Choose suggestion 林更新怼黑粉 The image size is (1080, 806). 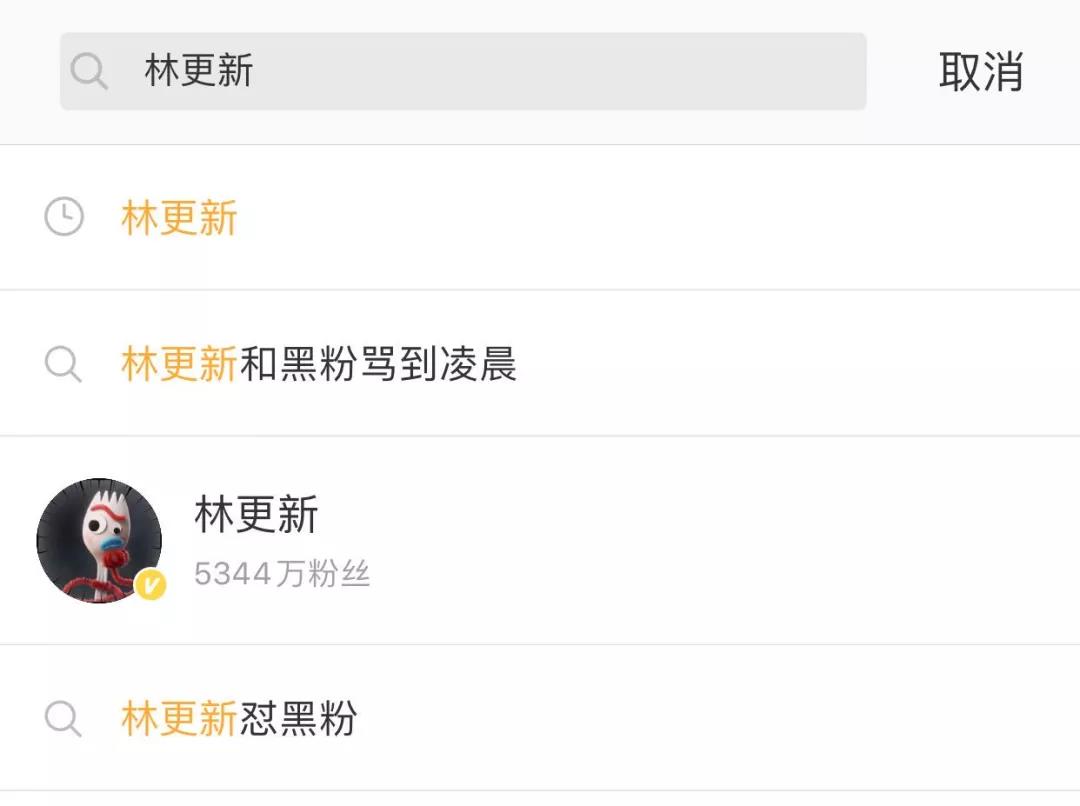click(x=238, y=718)
